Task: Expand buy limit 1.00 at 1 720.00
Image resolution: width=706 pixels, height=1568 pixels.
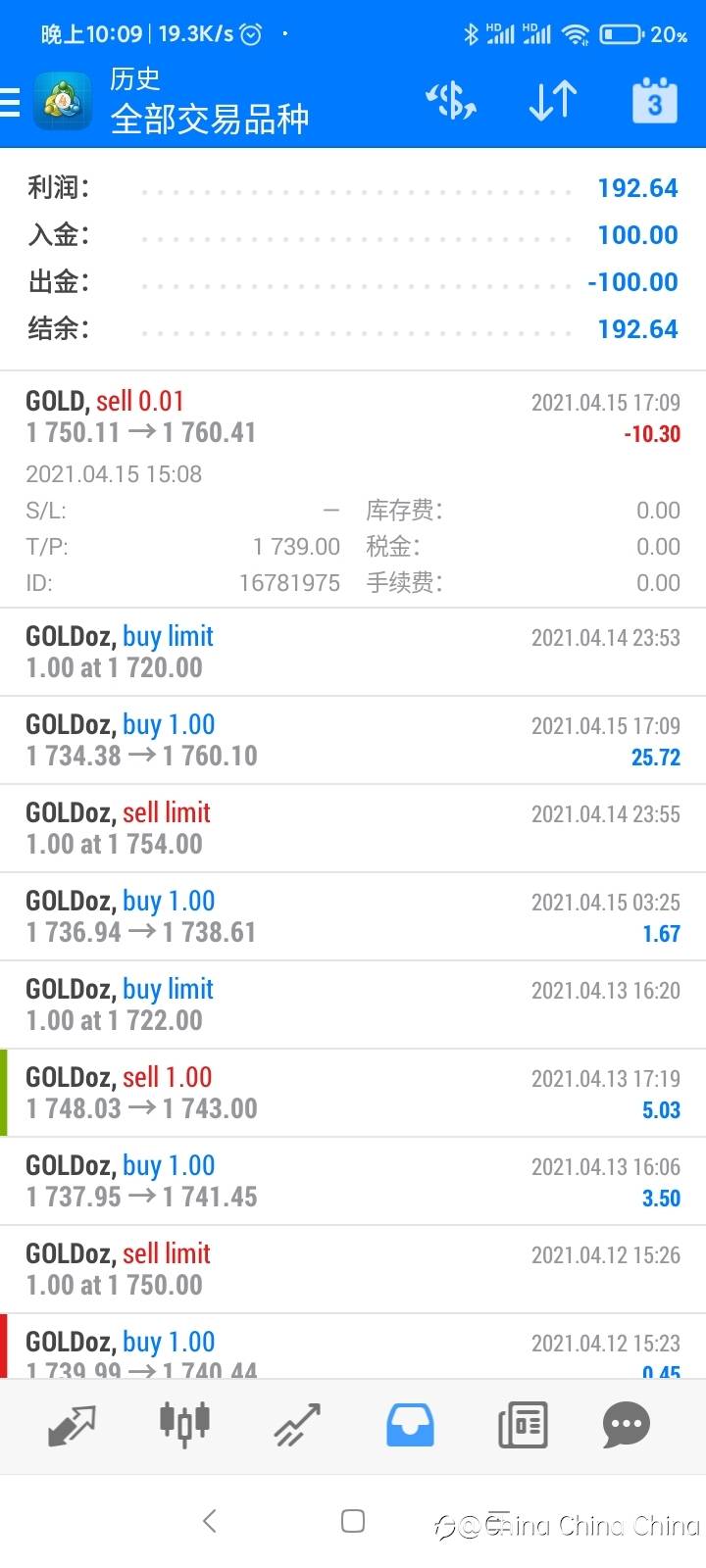Action: pos(353,652)
